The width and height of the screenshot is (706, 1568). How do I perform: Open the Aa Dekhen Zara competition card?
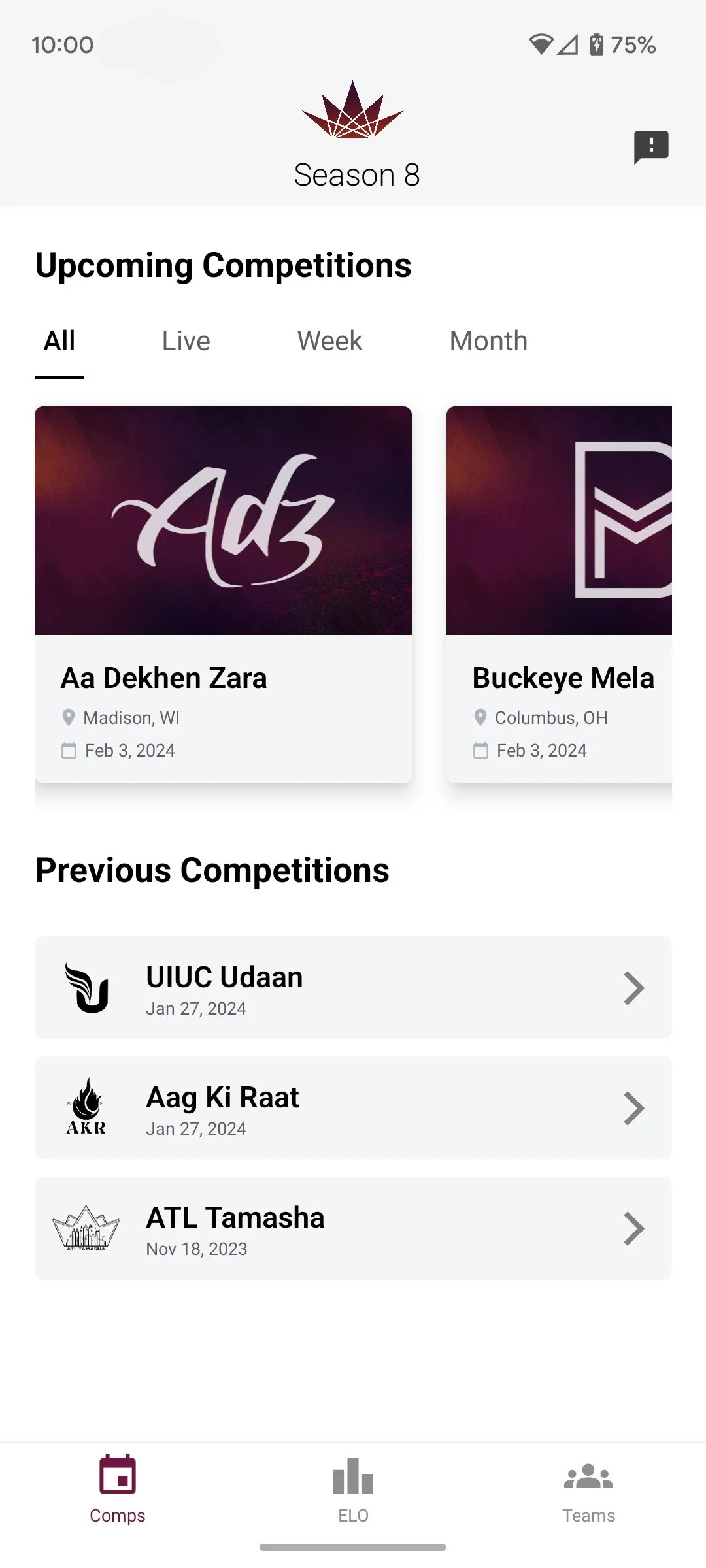click(x=223, y=595)
